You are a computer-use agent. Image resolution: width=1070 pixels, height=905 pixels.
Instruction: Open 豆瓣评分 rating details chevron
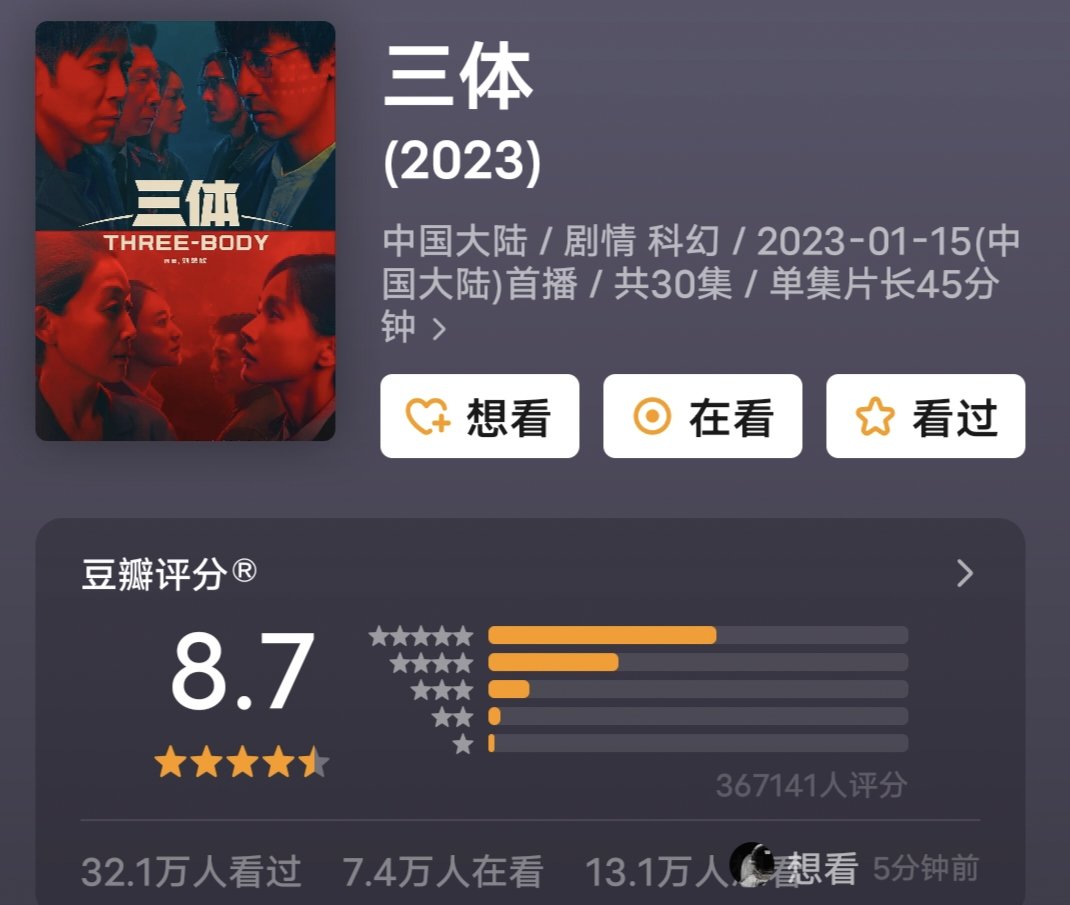pyautogui.click(x=964, y=573)
